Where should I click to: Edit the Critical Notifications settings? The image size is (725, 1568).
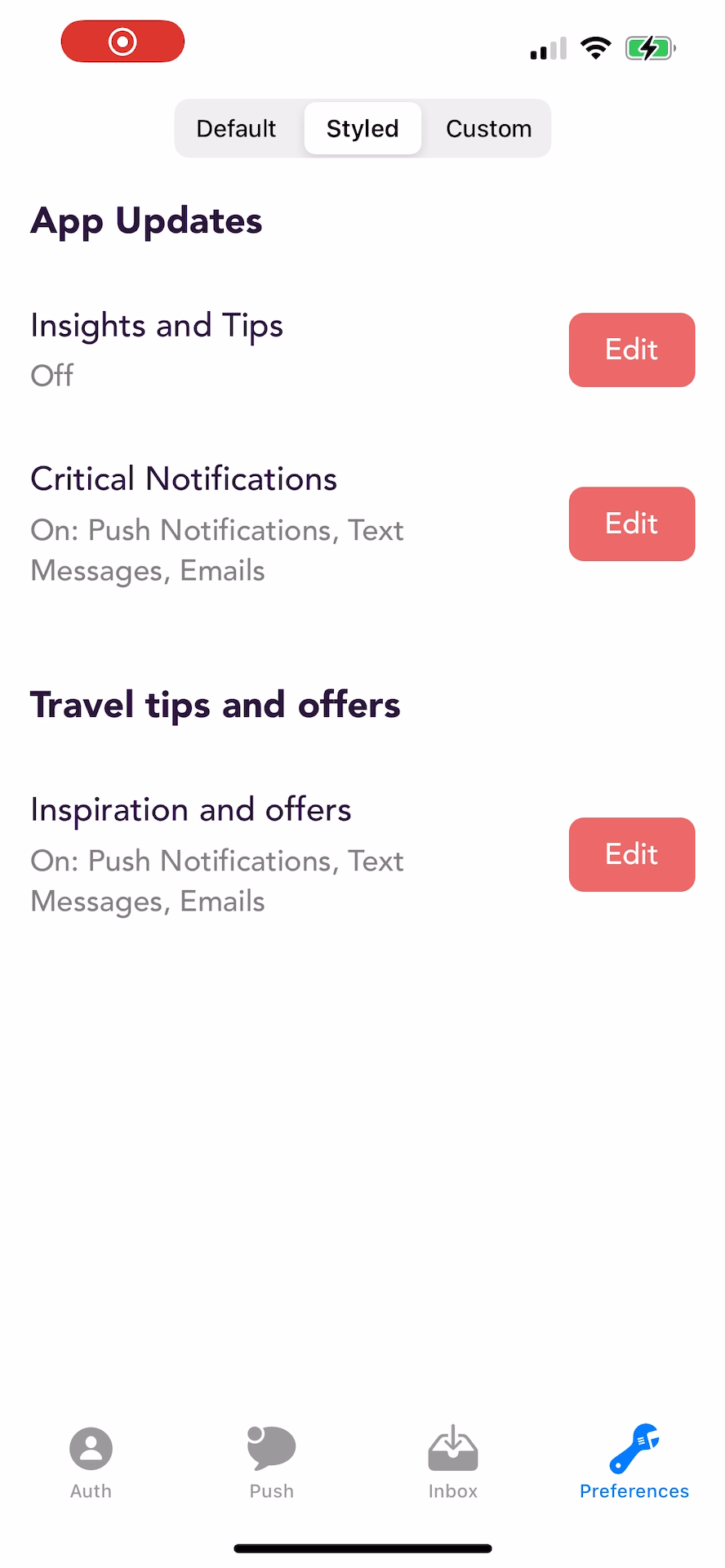tap(631, 523)
